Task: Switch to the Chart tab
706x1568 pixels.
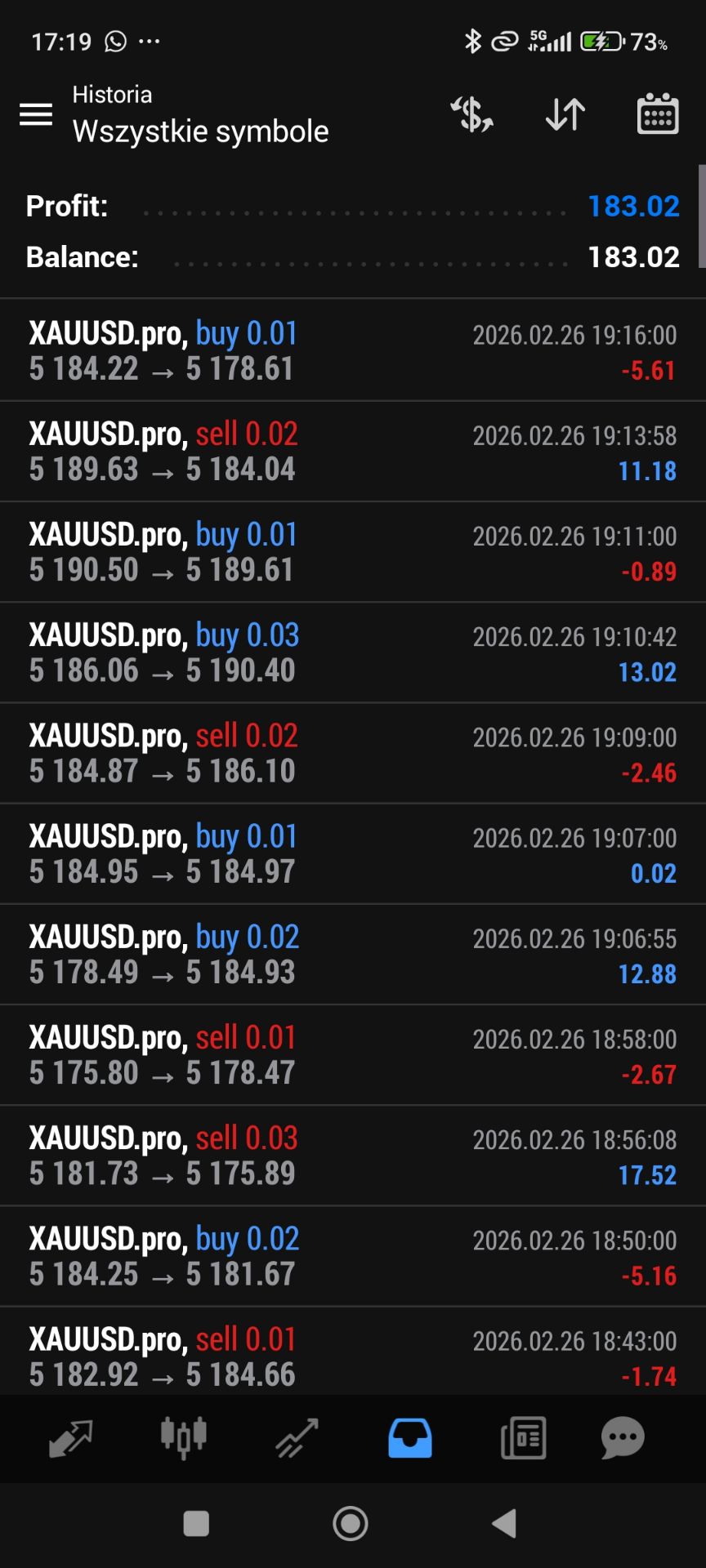Action: 183,1438
